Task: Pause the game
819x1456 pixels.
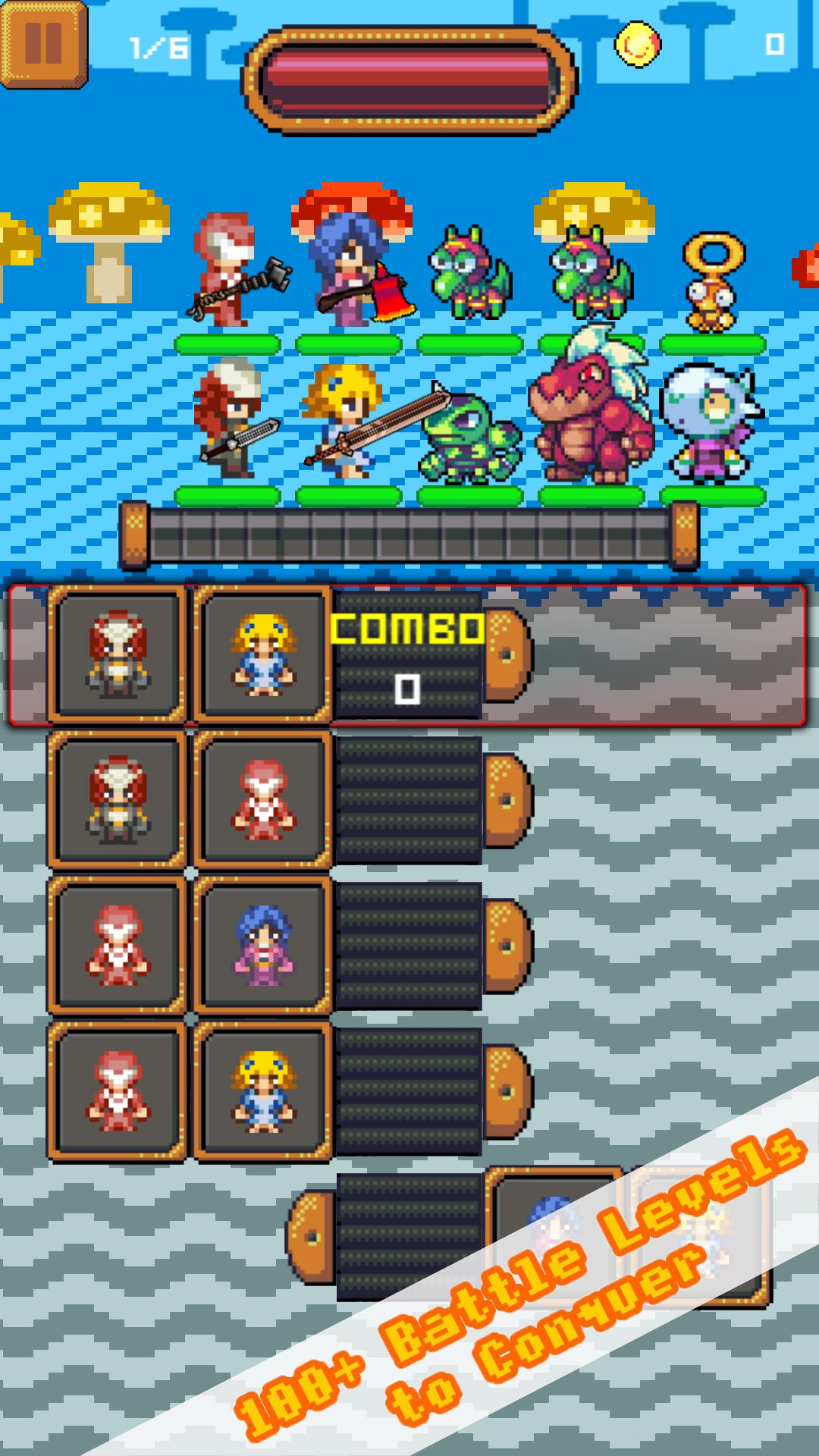Action: (43, 43)
